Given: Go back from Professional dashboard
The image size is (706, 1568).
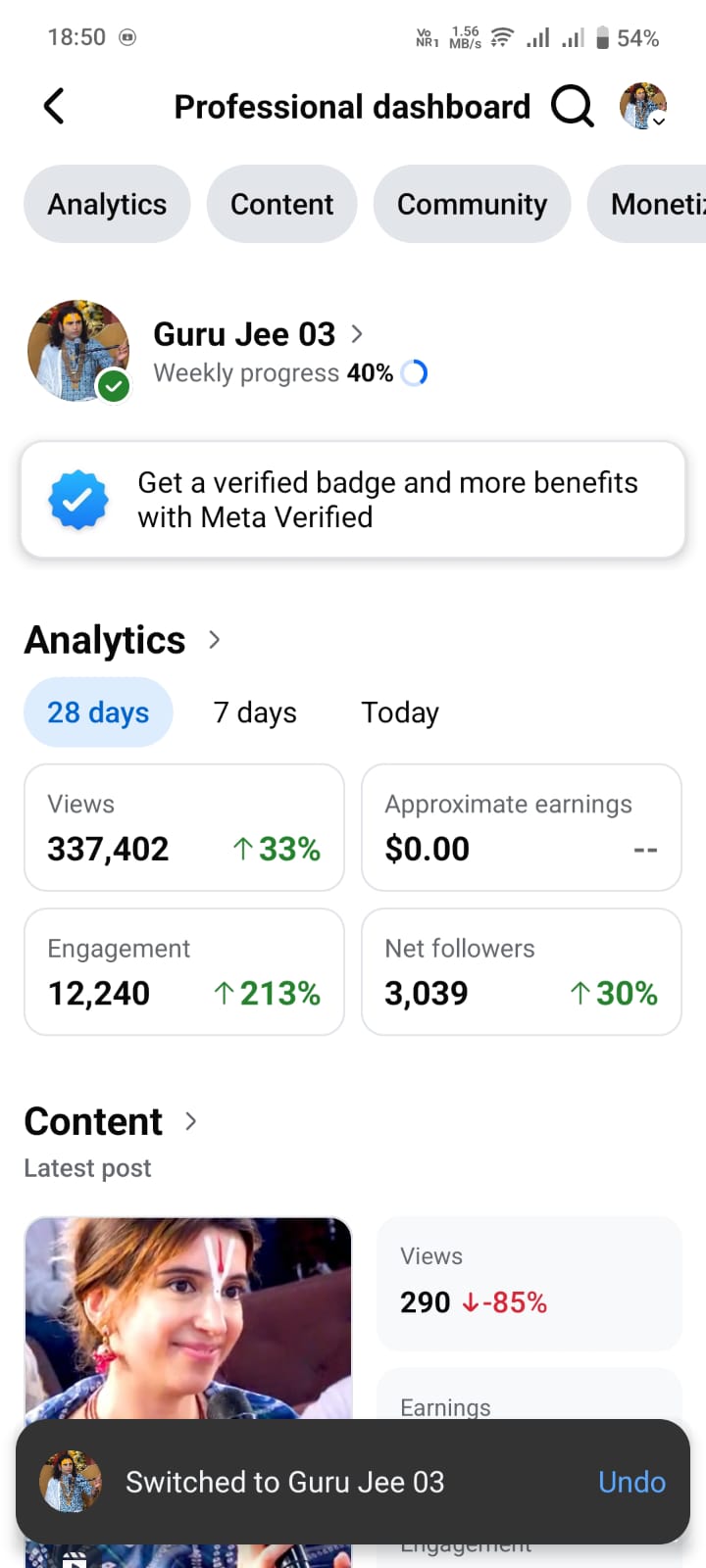Looking at the screenshot, I should pyautogui.click(x=55, y=106).
